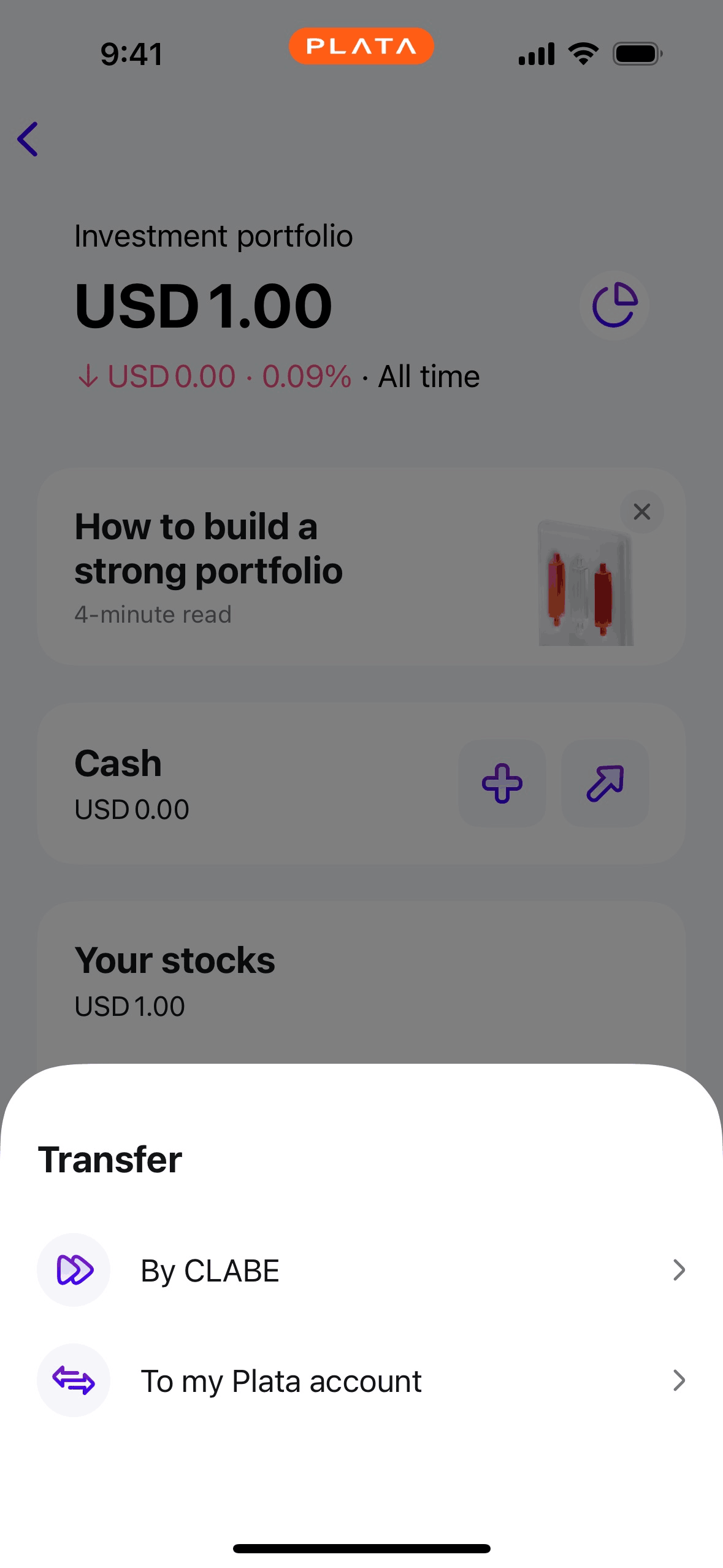Tap the cash transfer arrow button
The image size is (723, 1568).
point(605,783)
